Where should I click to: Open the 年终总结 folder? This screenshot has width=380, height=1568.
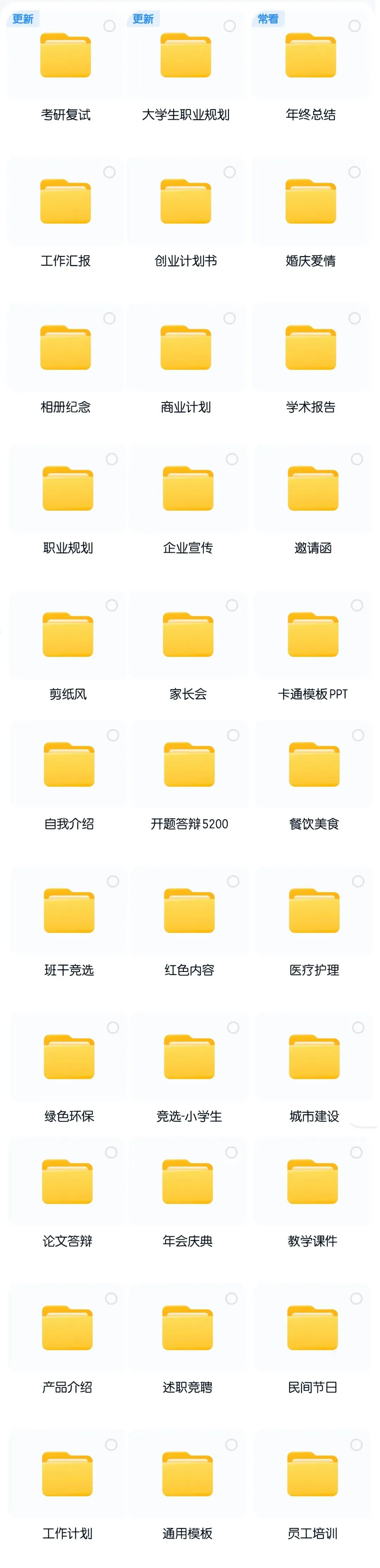coord(311,56)
